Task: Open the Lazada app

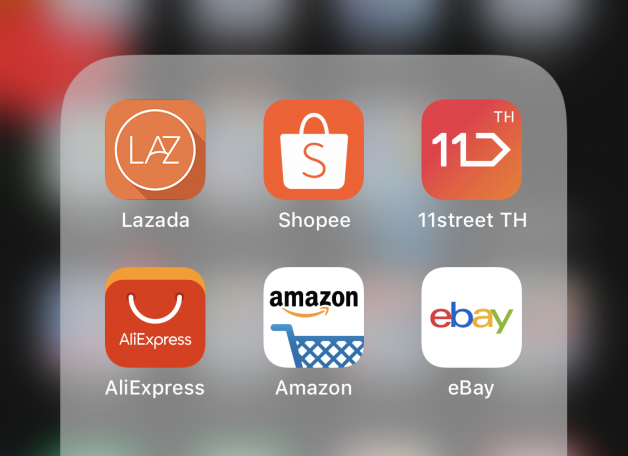Action: tap(155, 150)
